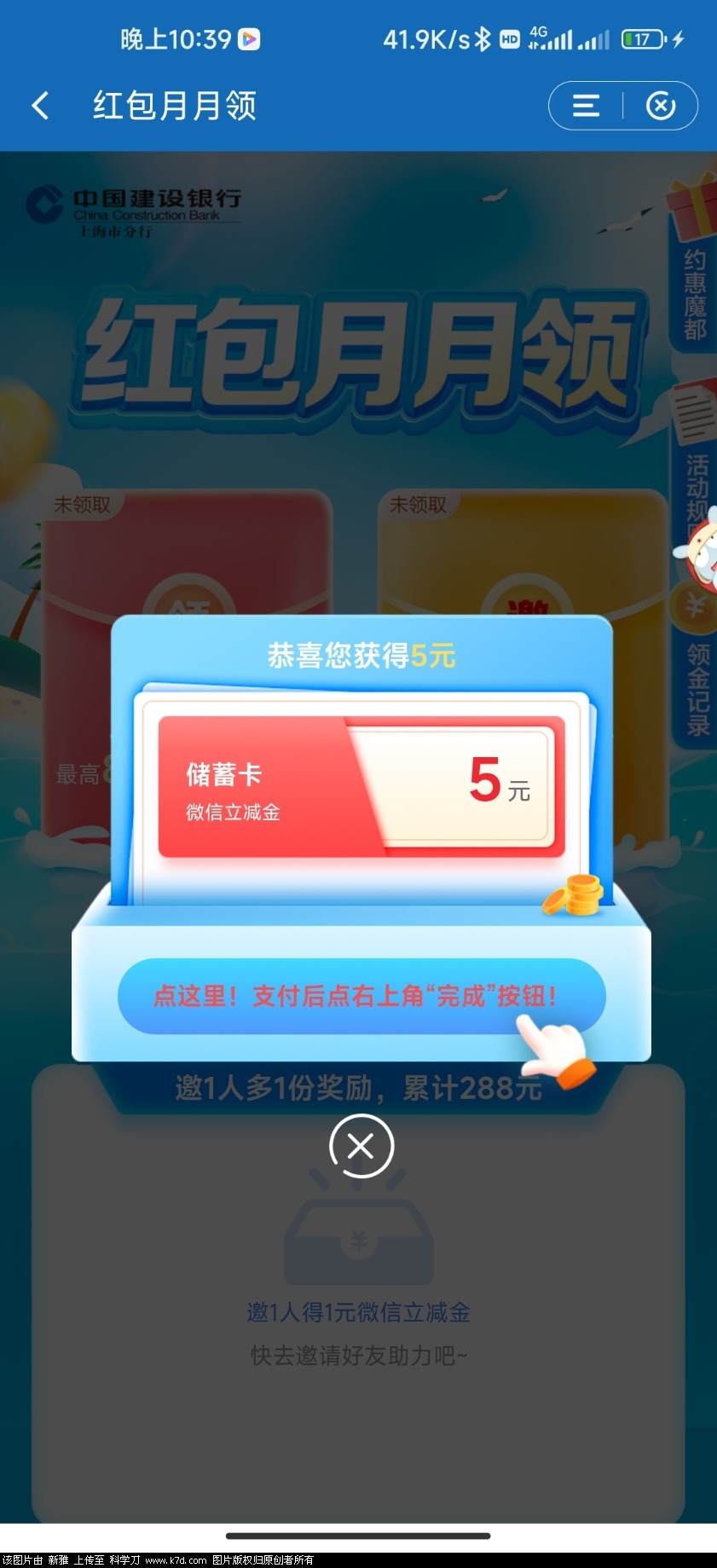Screen dimensions: 717x1568
Task: Tap the 点这里 payment button
Action: tap(361, 996)
